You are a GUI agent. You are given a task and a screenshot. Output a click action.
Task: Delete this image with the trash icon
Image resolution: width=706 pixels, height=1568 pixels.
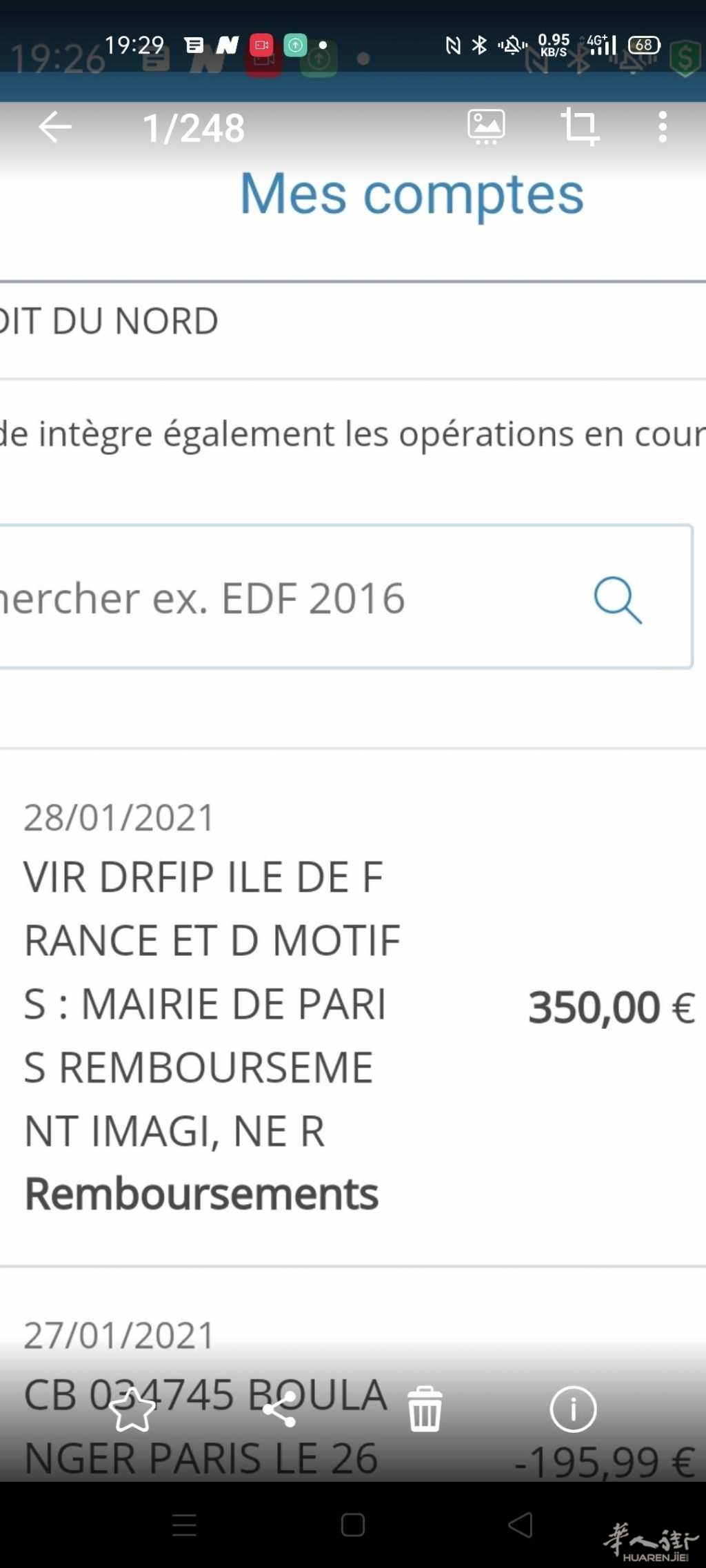click(425, 1409)
